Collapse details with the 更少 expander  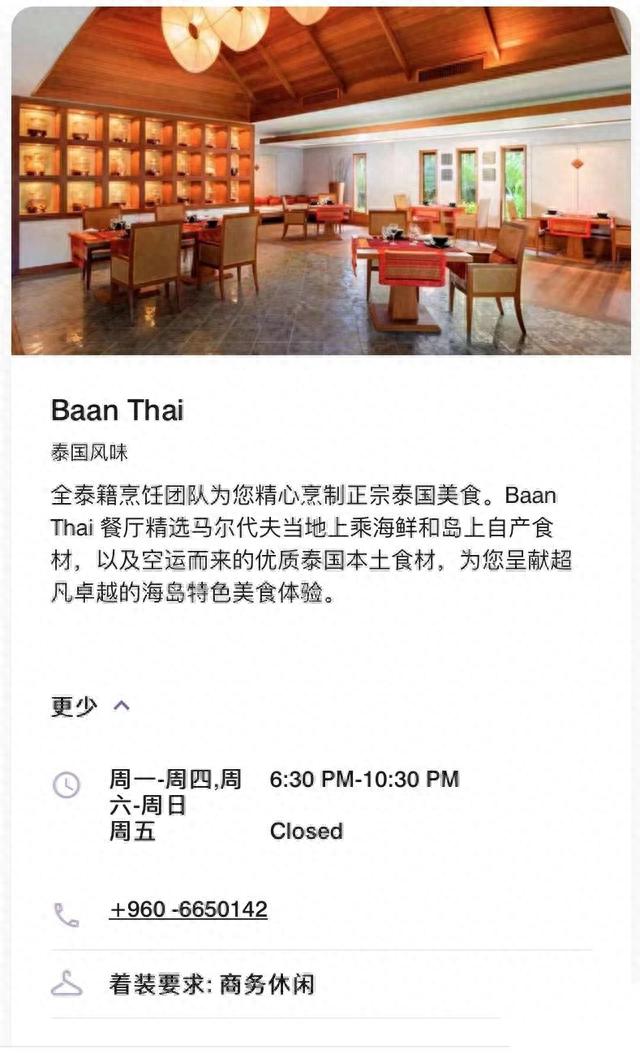pyautogui.click(x=90, y=706)
